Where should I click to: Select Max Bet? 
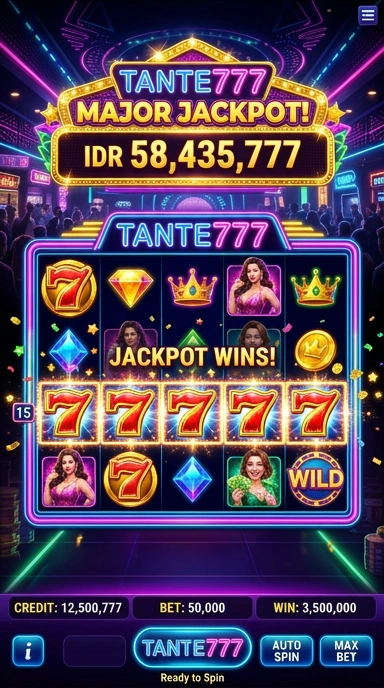(x=346, y=651)
